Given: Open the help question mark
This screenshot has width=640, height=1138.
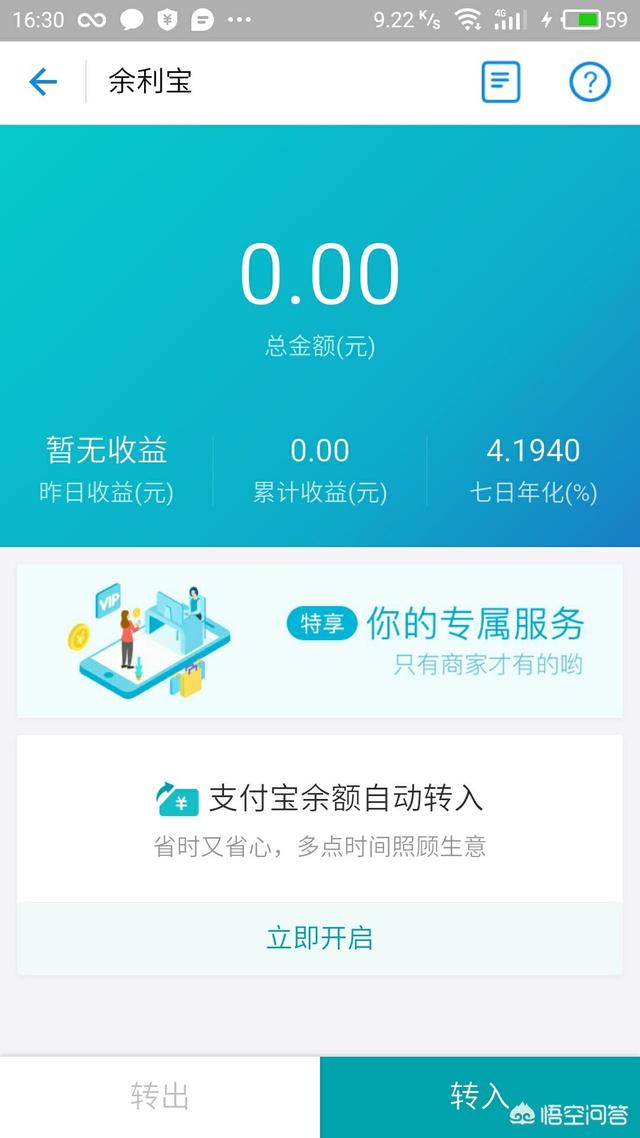Looking at the screenshot, I should [x=589, y=82].
